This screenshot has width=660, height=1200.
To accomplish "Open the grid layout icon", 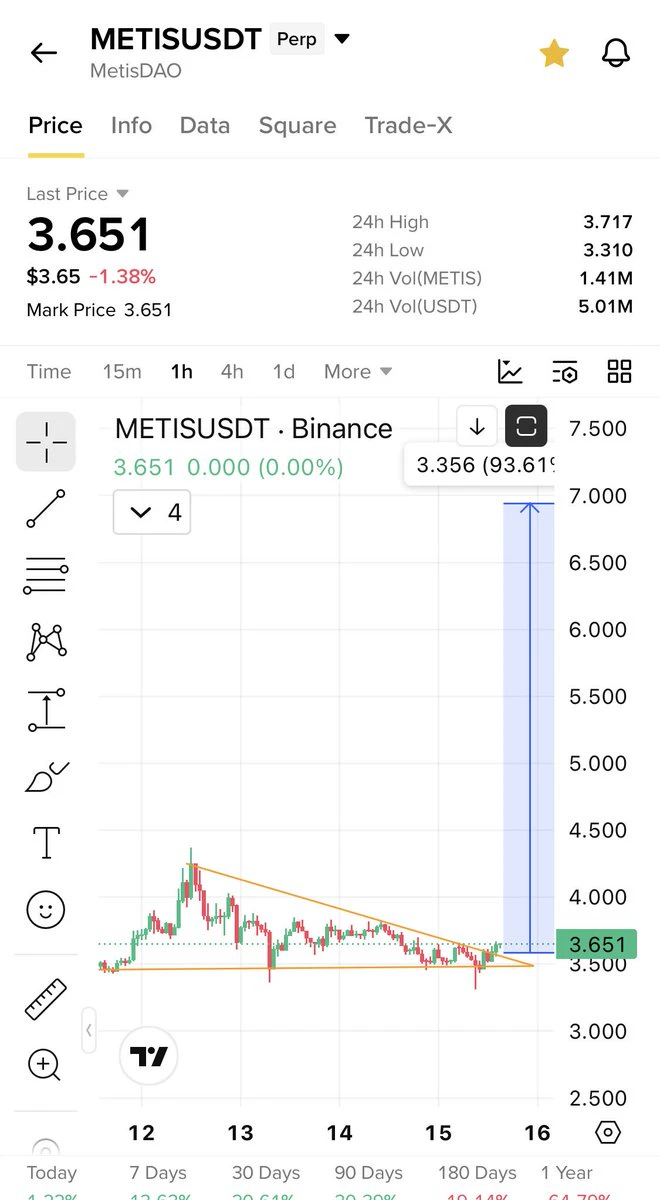I will [x=620, y=371].
